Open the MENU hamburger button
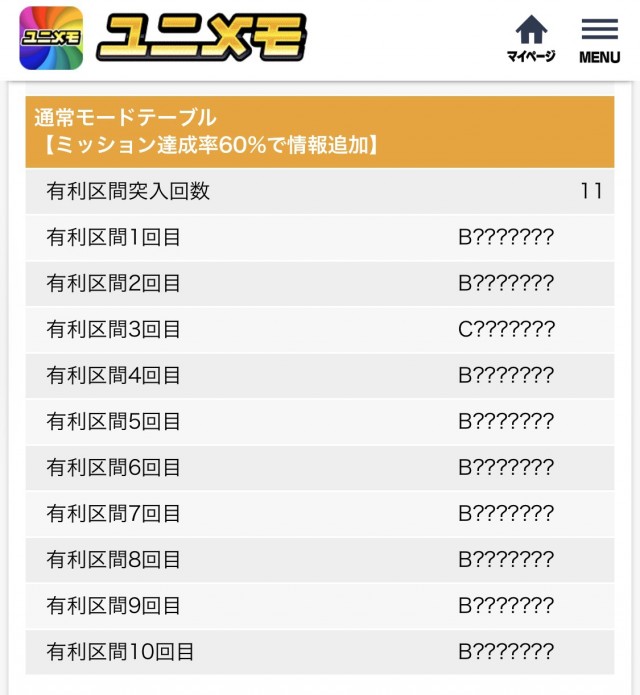The width and height of the screenshot is (640, 695). pyautogui.click(x=599, y=40)
